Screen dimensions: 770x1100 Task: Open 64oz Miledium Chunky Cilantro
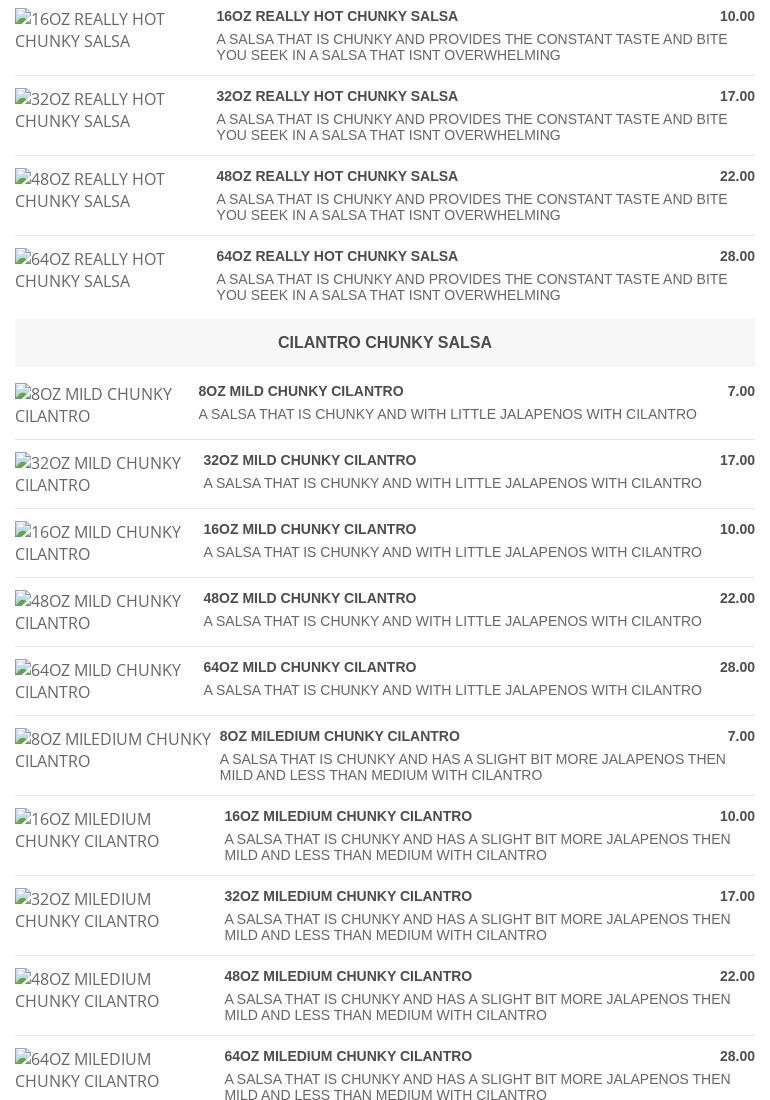click(x=348, y=1057)
